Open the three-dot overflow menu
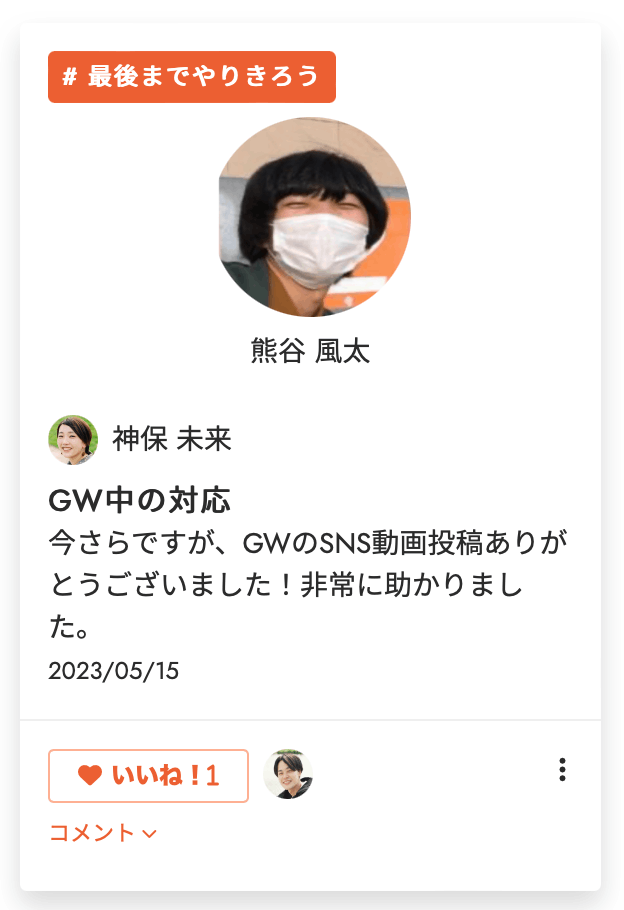Viewport: 624px width, 910px height. pyautogui.click(x=563, y=769)
